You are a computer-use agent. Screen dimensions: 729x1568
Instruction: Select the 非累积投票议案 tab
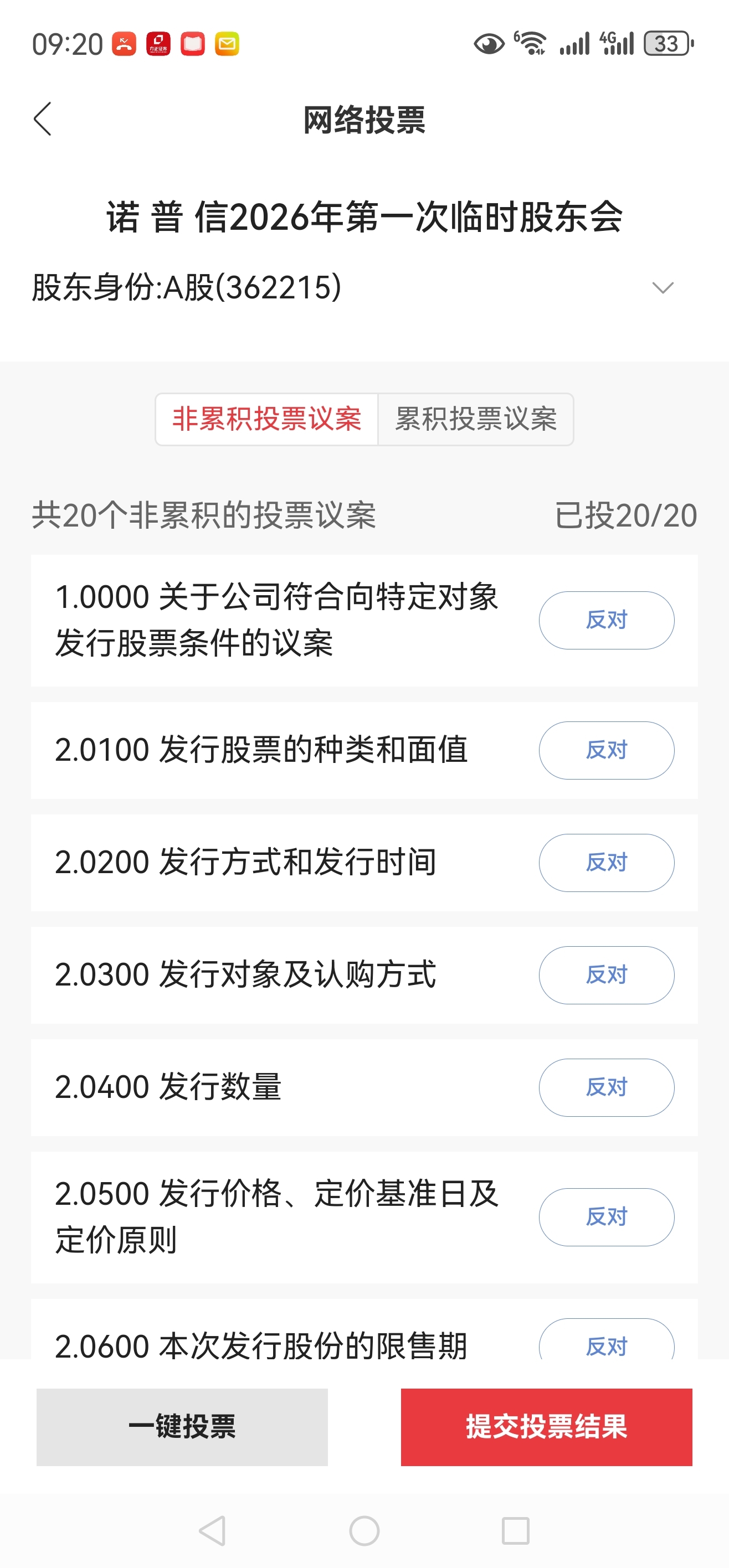pos(267,419)
